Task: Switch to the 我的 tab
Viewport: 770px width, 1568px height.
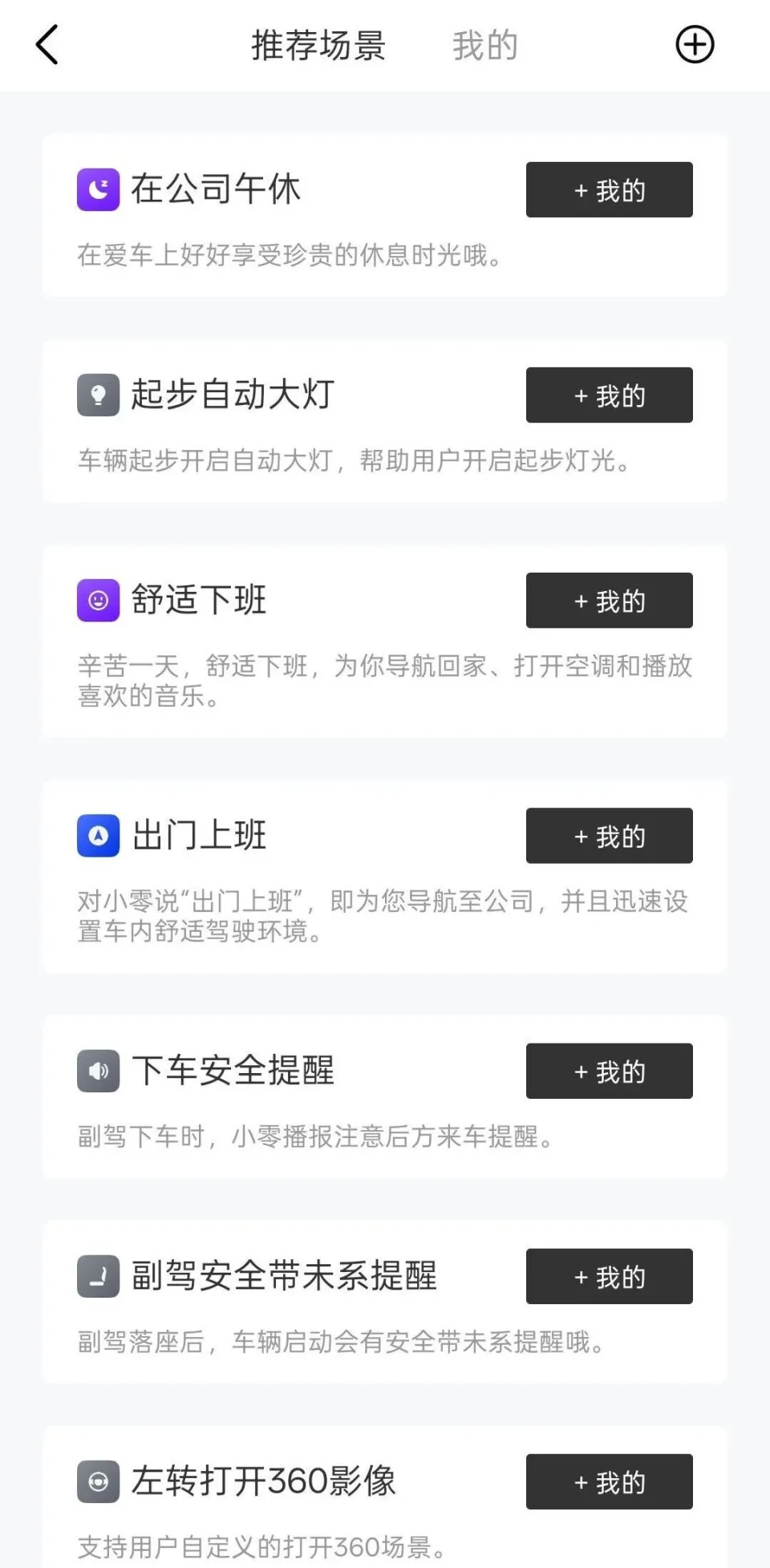Action: pos(484,47)
